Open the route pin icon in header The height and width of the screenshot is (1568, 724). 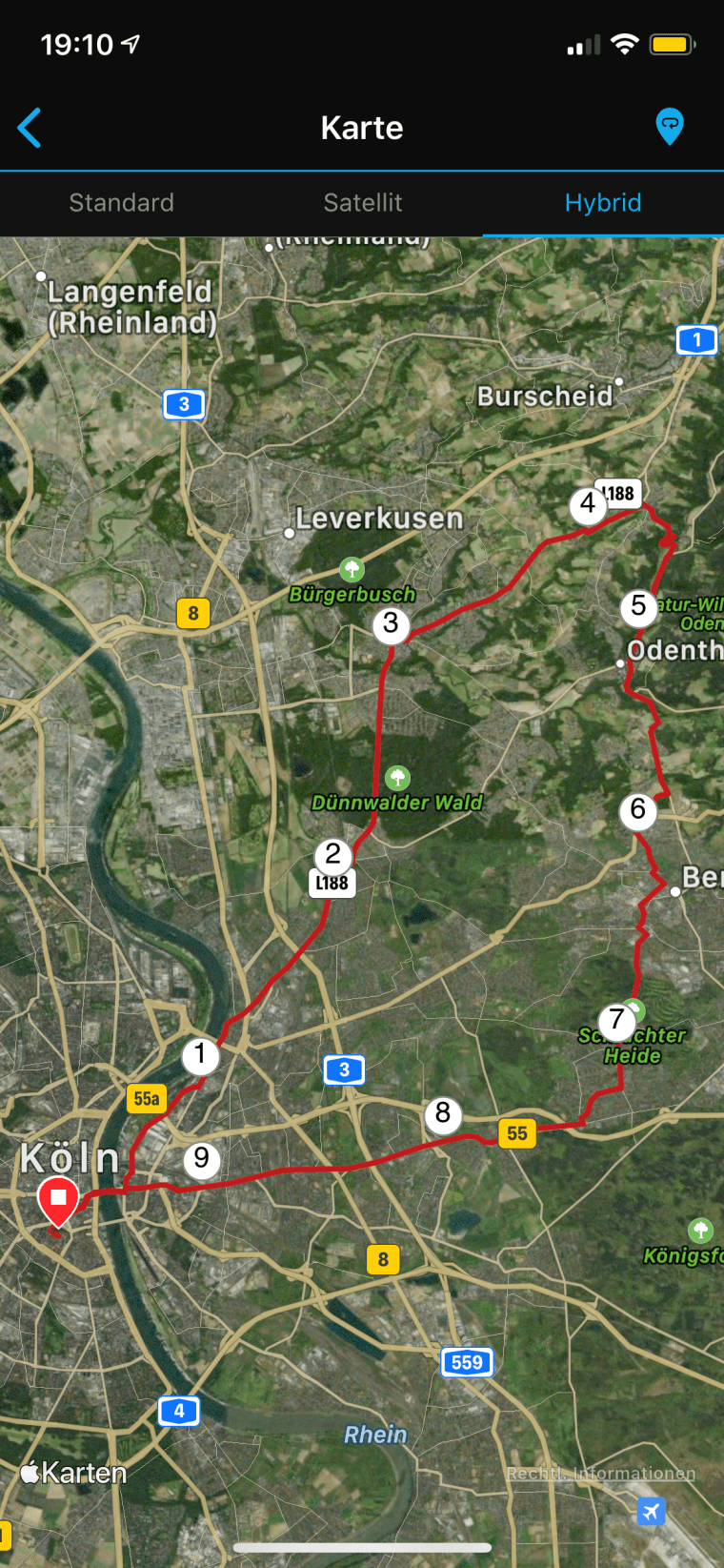pos(670,126)
